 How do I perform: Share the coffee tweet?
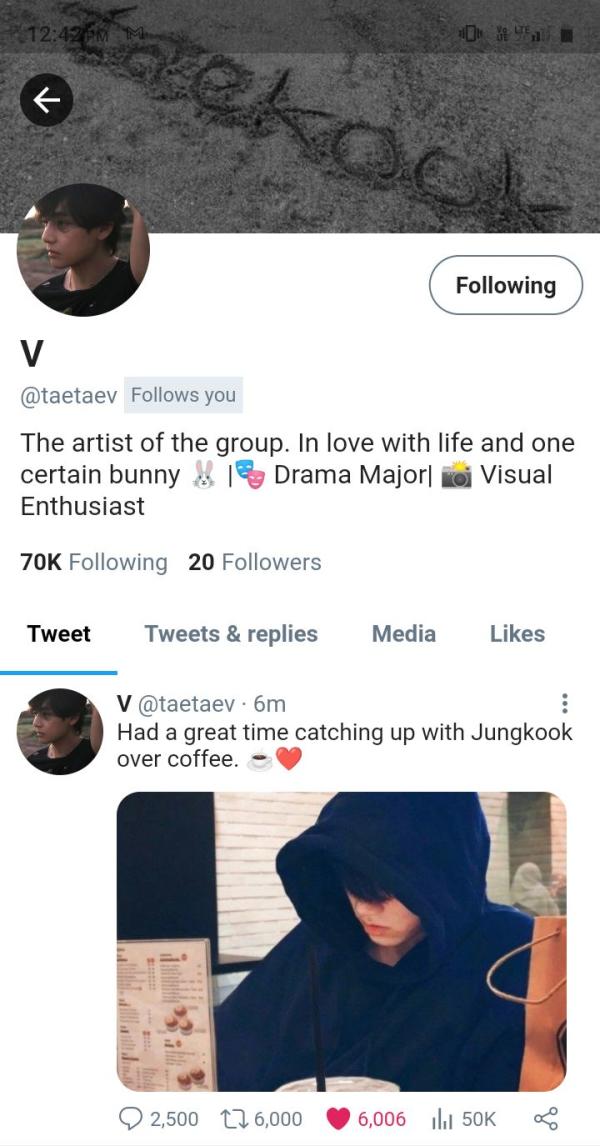coord(545,1119)
